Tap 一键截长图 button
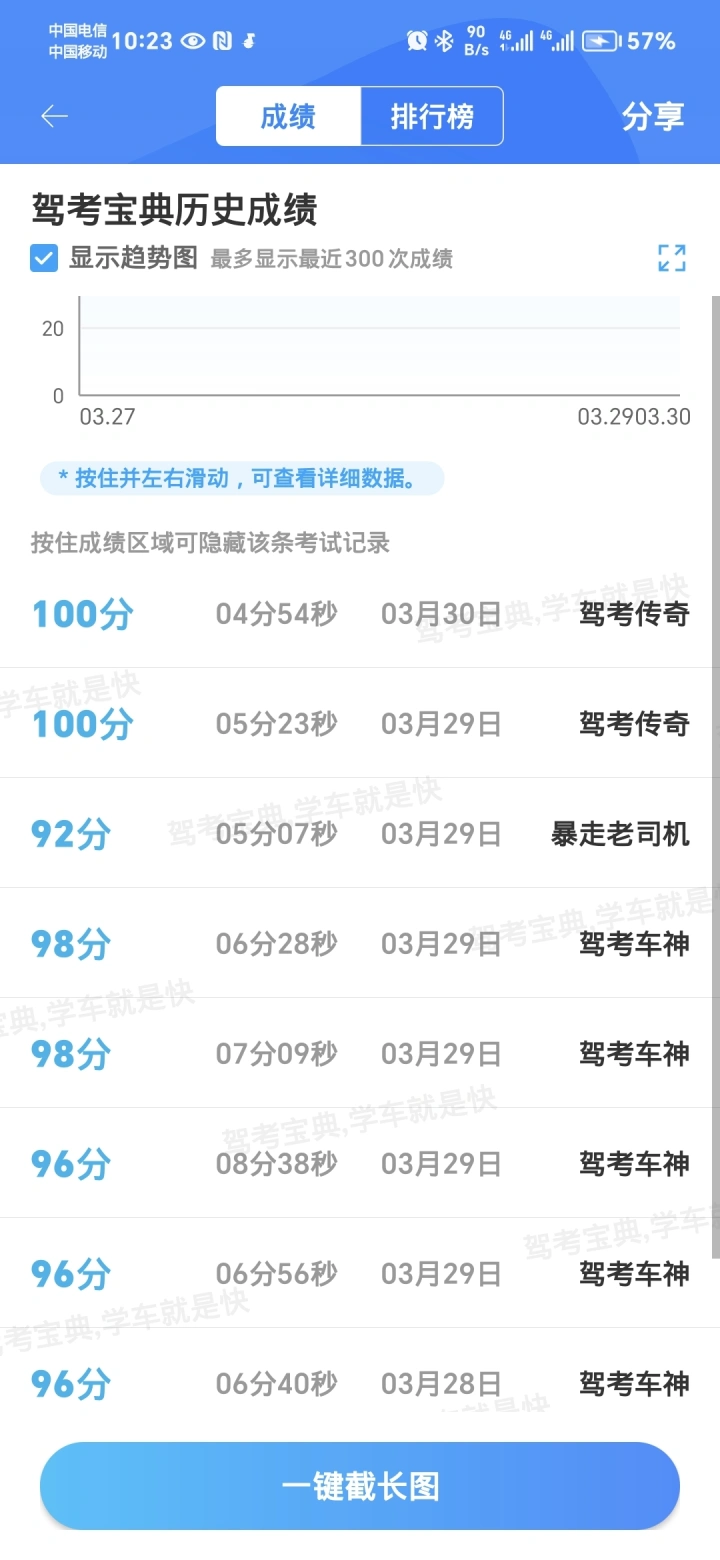 click(360, 1486)
